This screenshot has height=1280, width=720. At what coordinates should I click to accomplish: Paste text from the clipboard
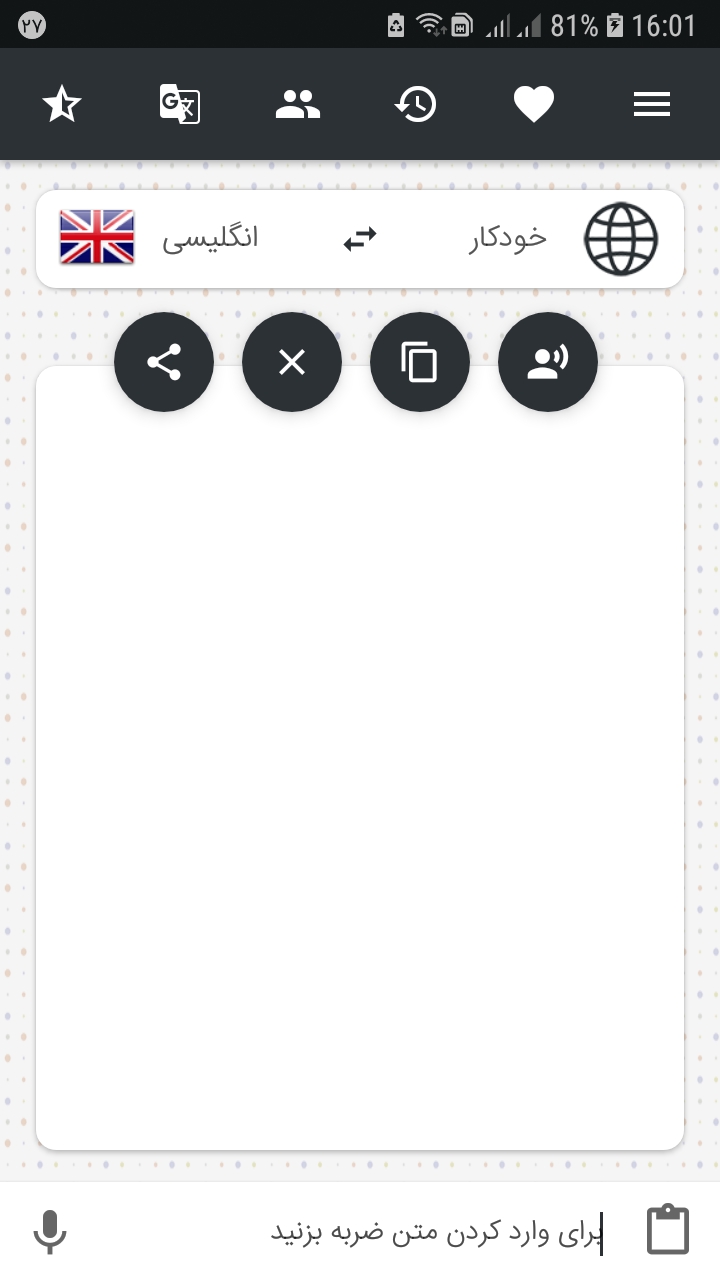pyautogui.click(x=668, y=1231)
